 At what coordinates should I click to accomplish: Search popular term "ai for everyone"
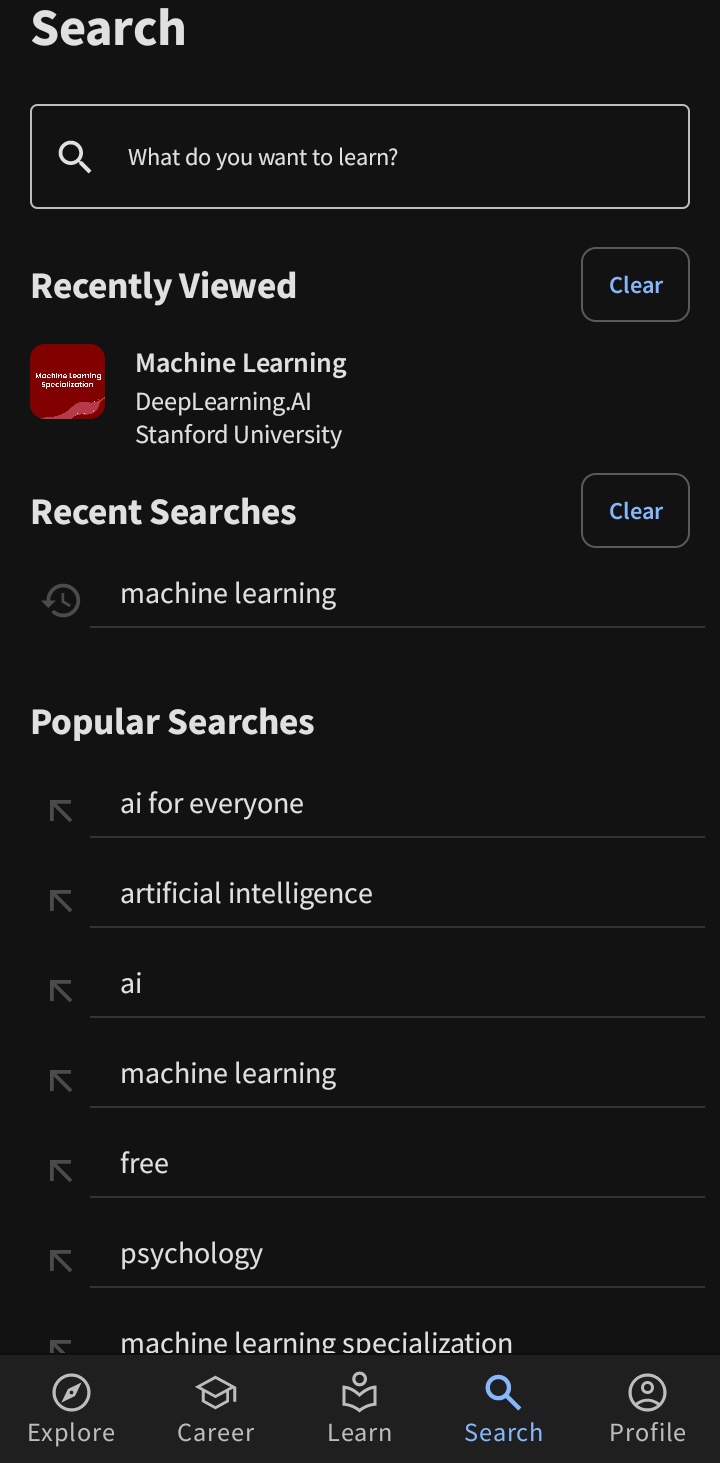[x=360, y=804]
